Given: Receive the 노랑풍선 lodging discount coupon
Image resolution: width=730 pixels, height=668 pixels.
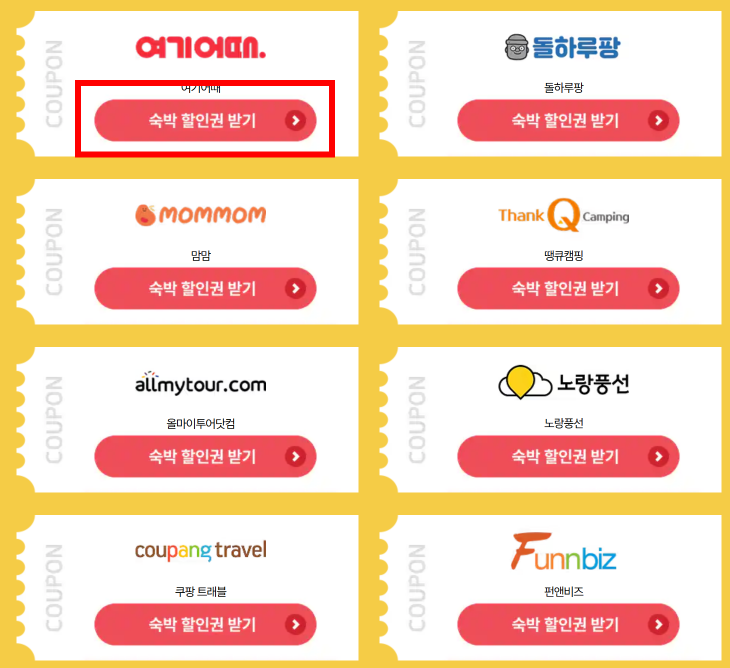Looking at the screenshot, I should [568, 456].
